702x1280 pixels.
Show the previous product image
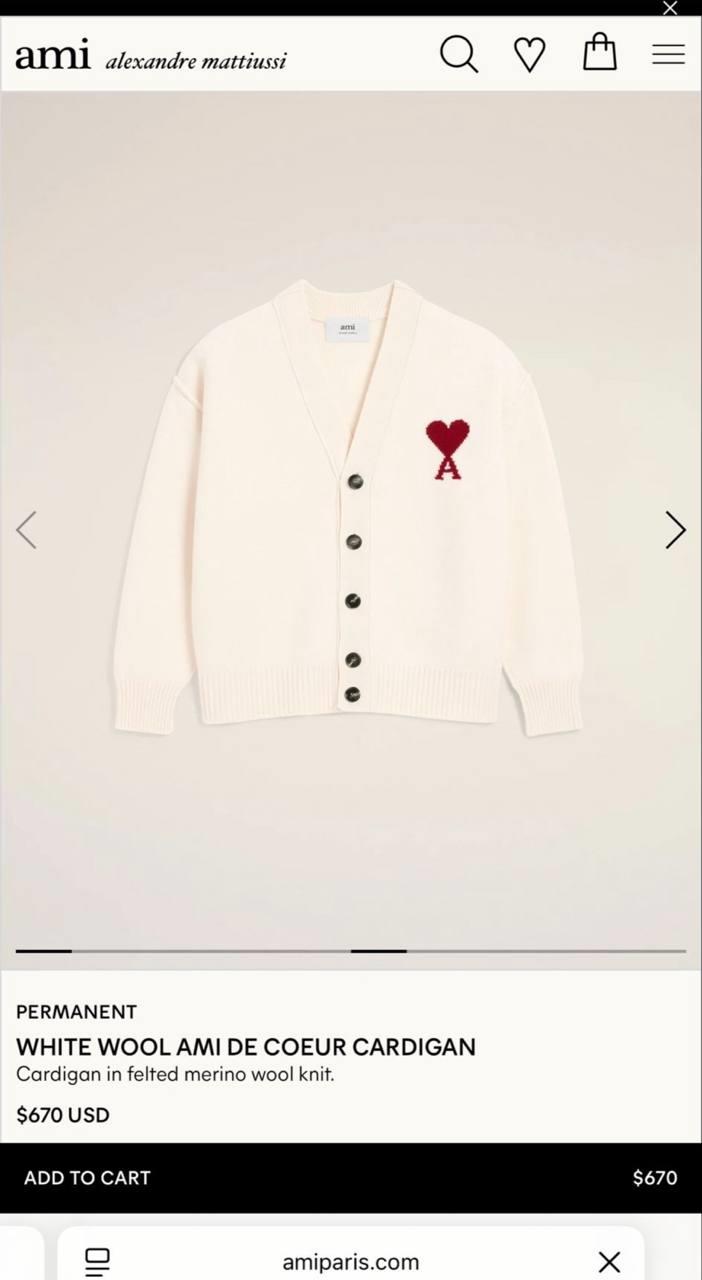27,530
